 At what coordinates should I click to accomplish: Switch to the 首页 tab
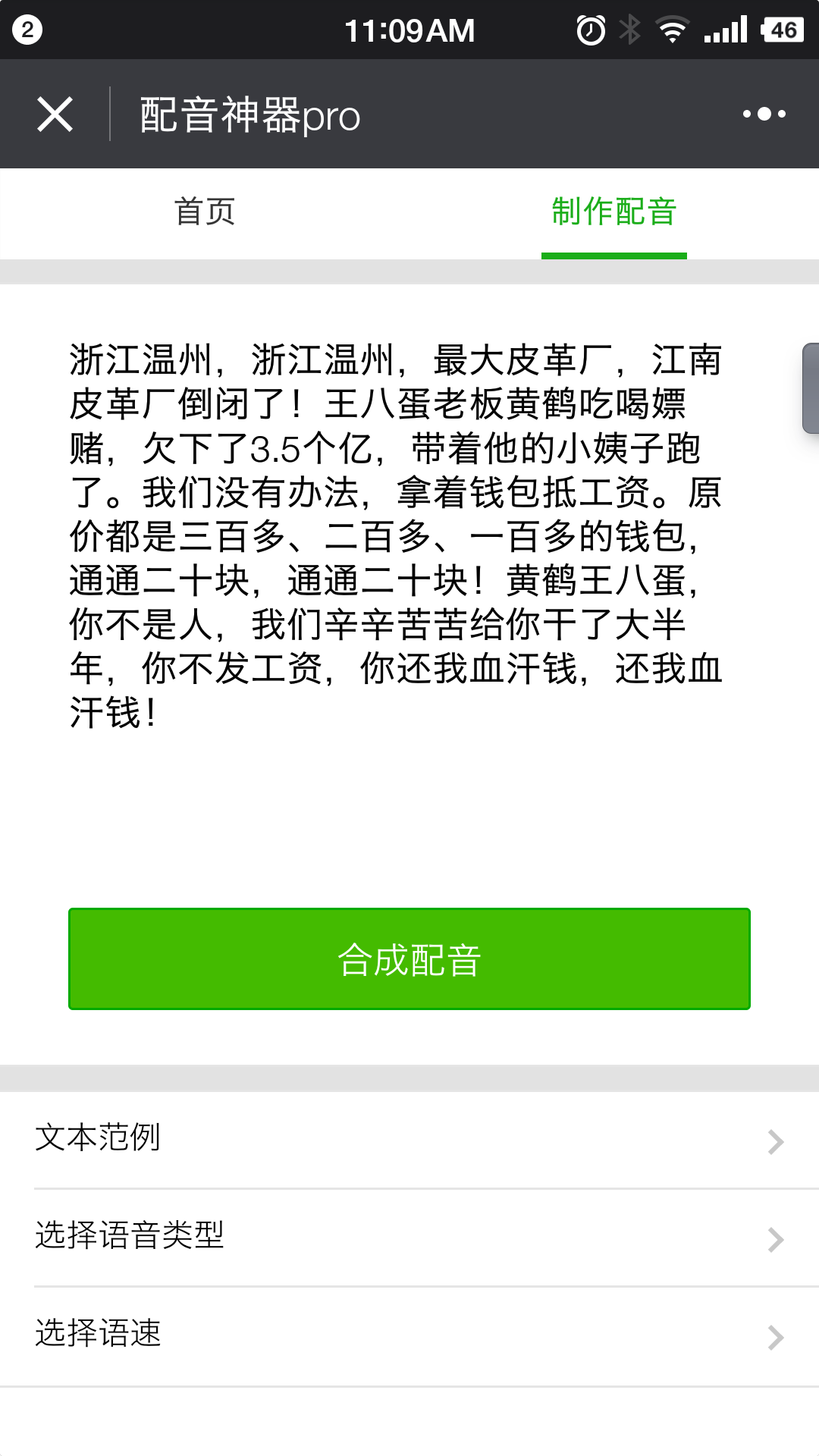click(x=205, y=212)
